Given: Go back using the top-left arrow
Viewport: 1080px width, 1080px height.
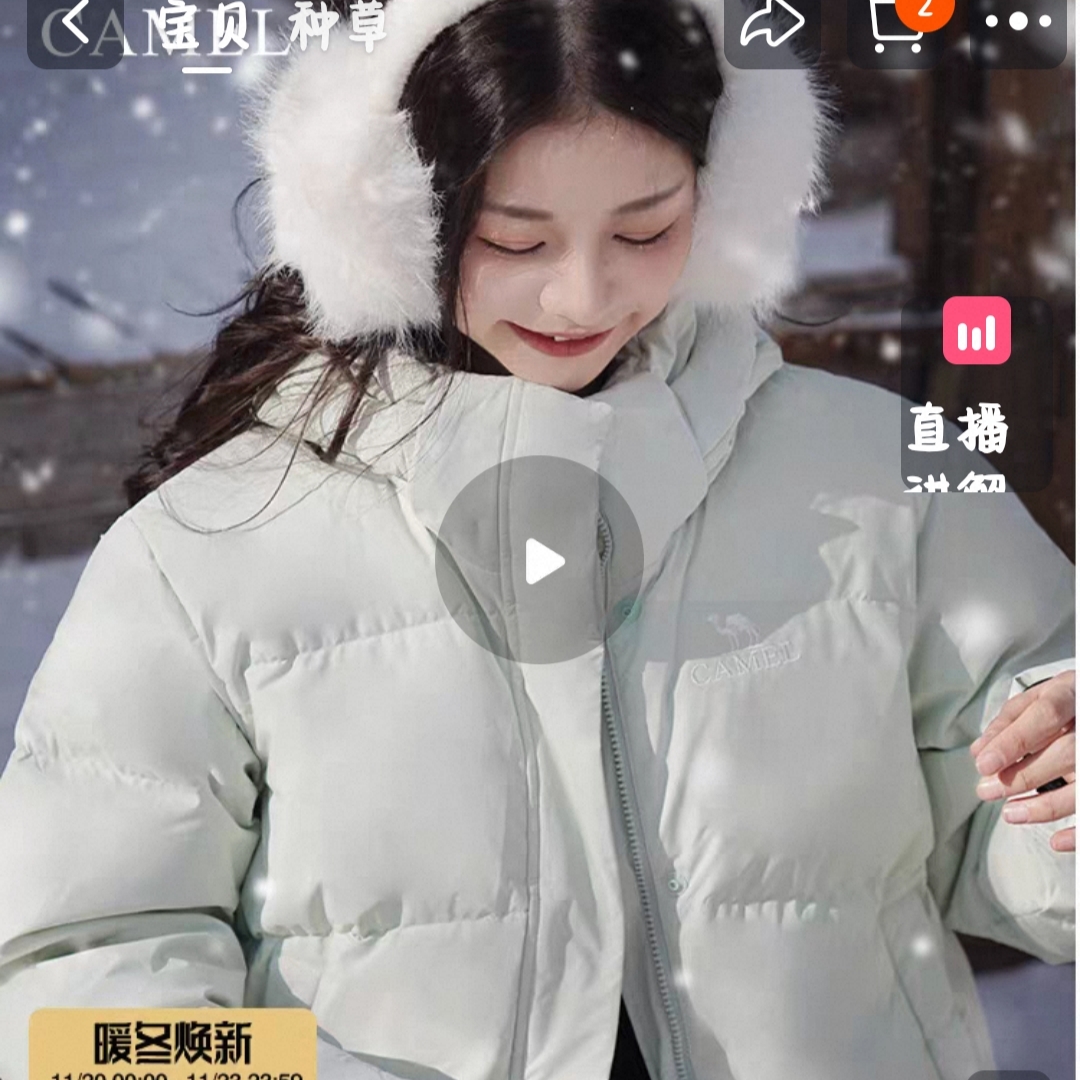Looking at the screenshot, I should tap(76, 27).
